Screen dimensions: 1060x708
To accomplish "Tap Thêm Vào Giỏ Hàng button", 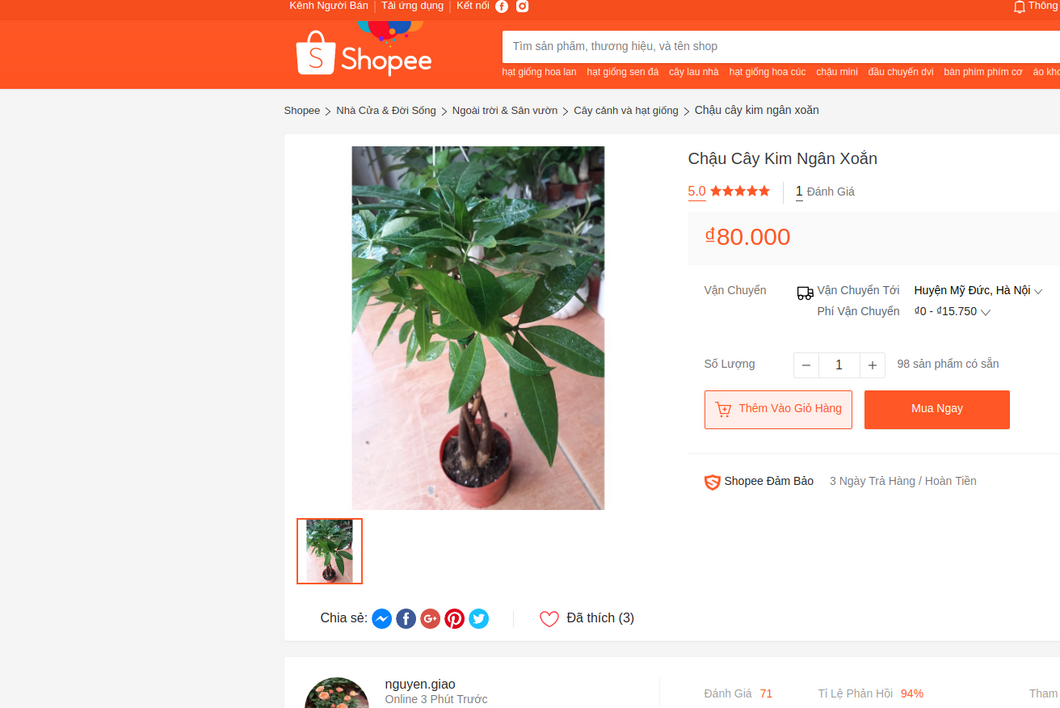I will coord(778,409).
